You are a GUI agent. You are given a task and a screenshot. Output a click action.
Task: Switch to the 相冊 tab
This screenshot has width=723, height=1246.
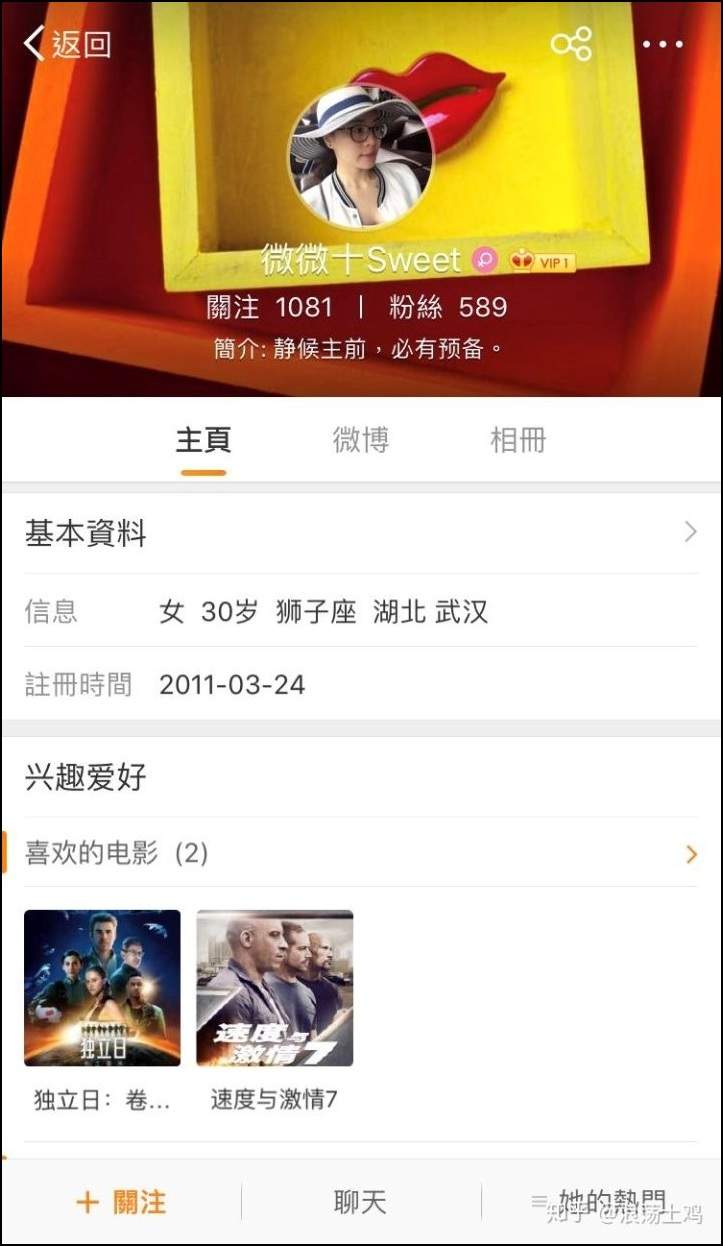517,440
